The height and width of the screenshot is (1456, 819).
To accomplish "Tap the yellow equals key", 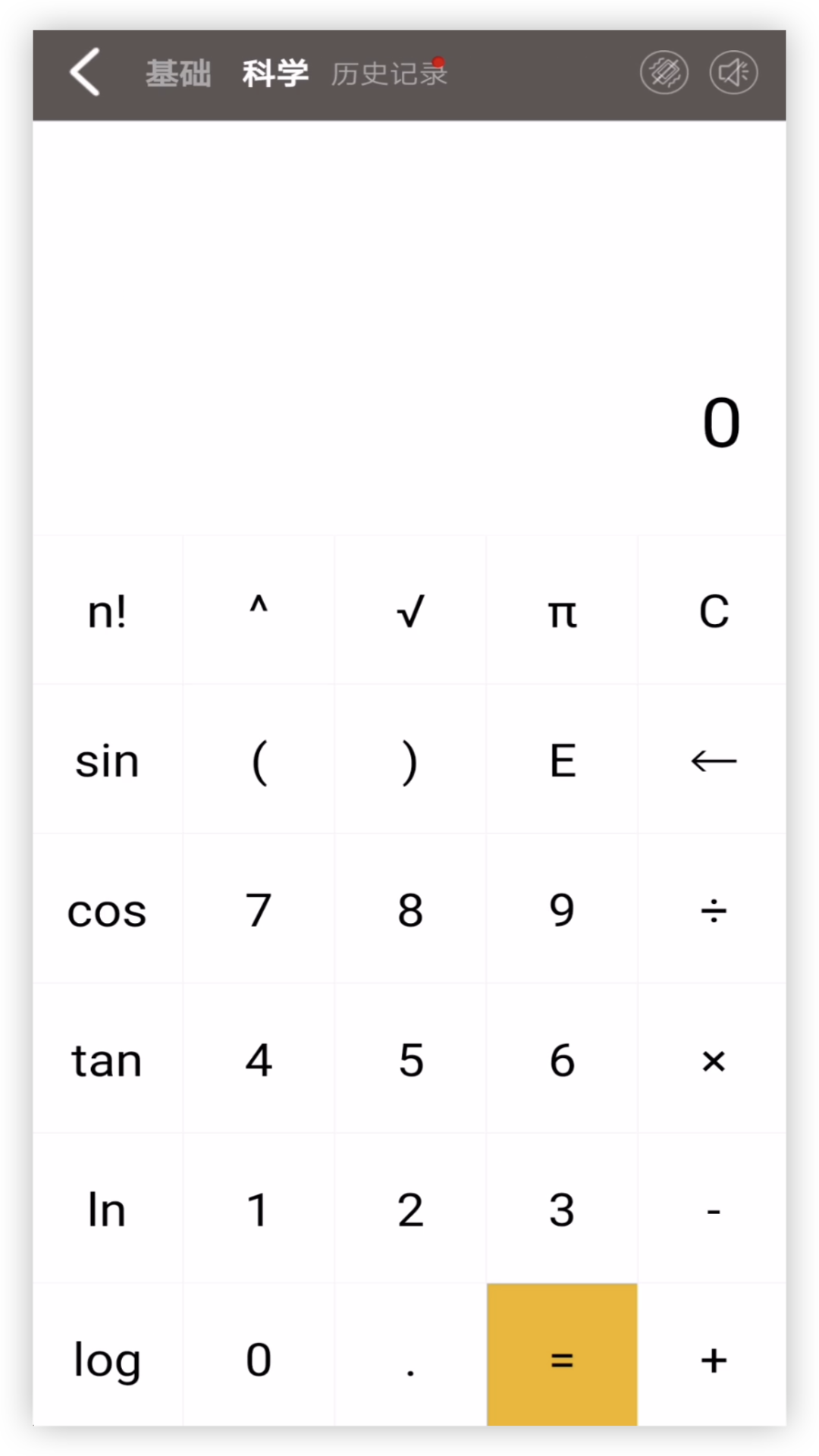I will (562, 1355).
